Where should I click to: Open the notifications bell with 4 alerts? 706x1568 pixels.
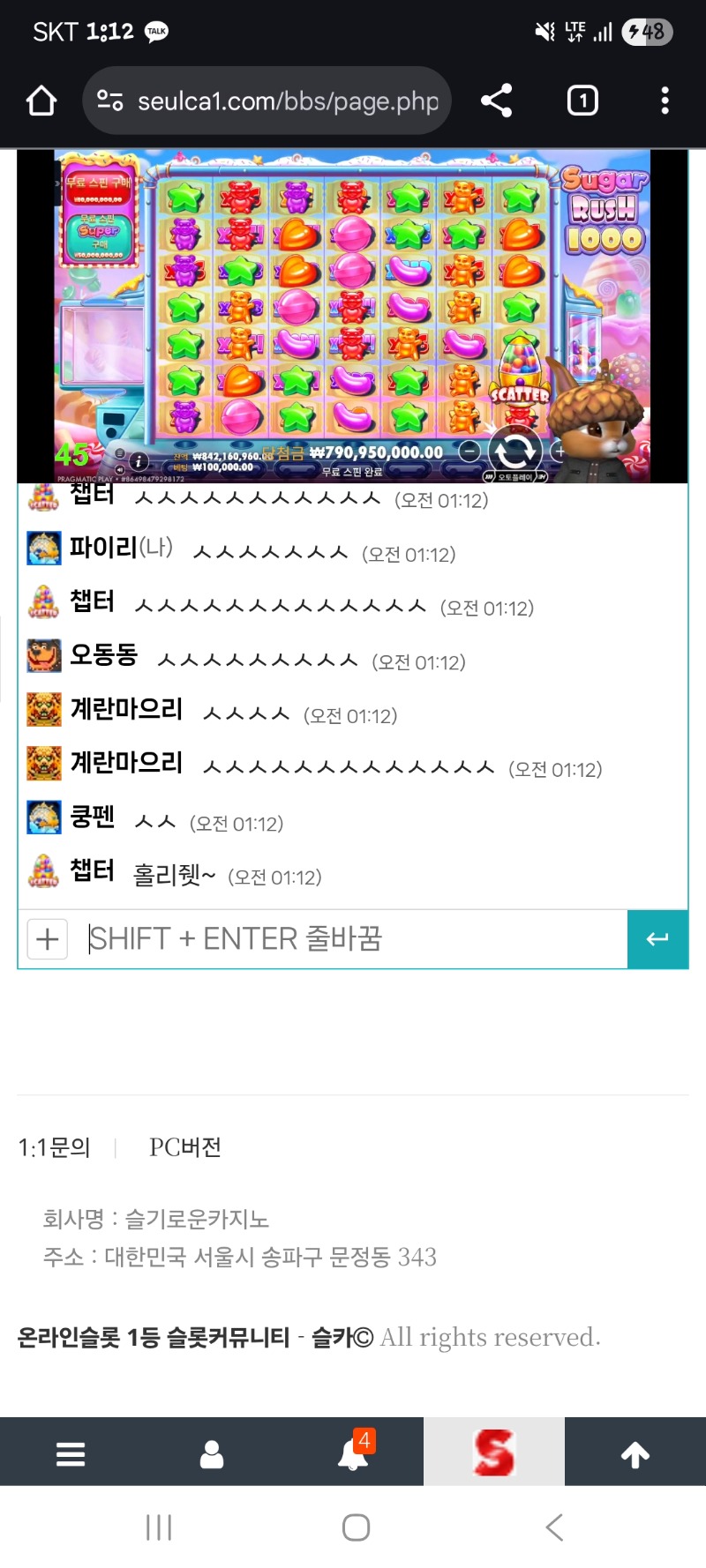[353, 1452]
